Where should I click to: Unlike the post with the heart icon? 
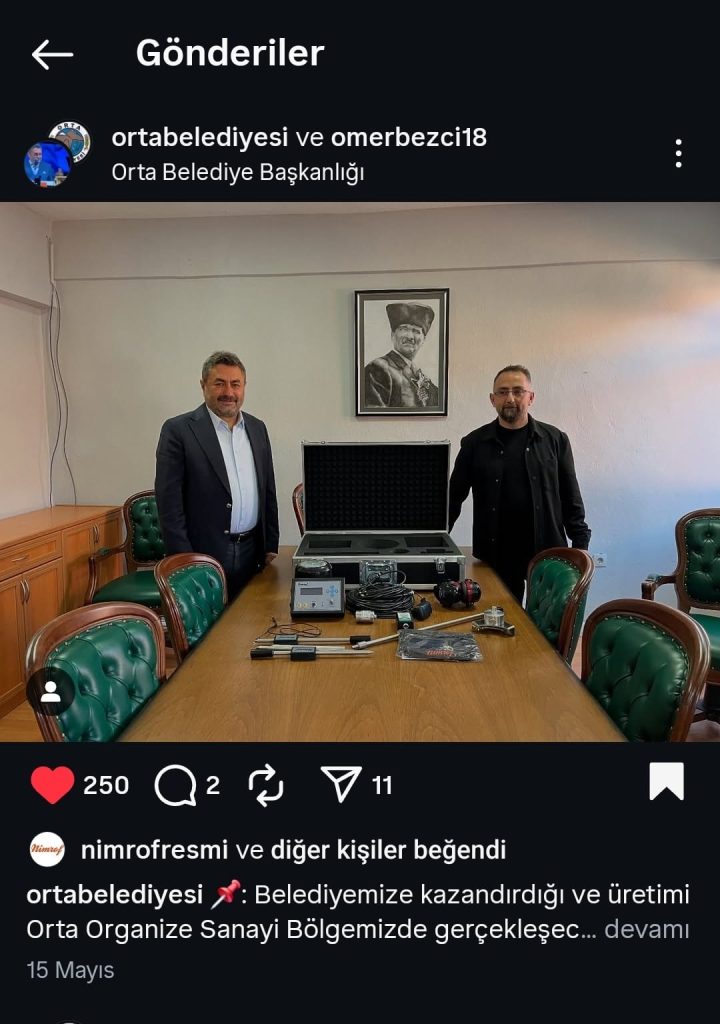click(52, 785)
